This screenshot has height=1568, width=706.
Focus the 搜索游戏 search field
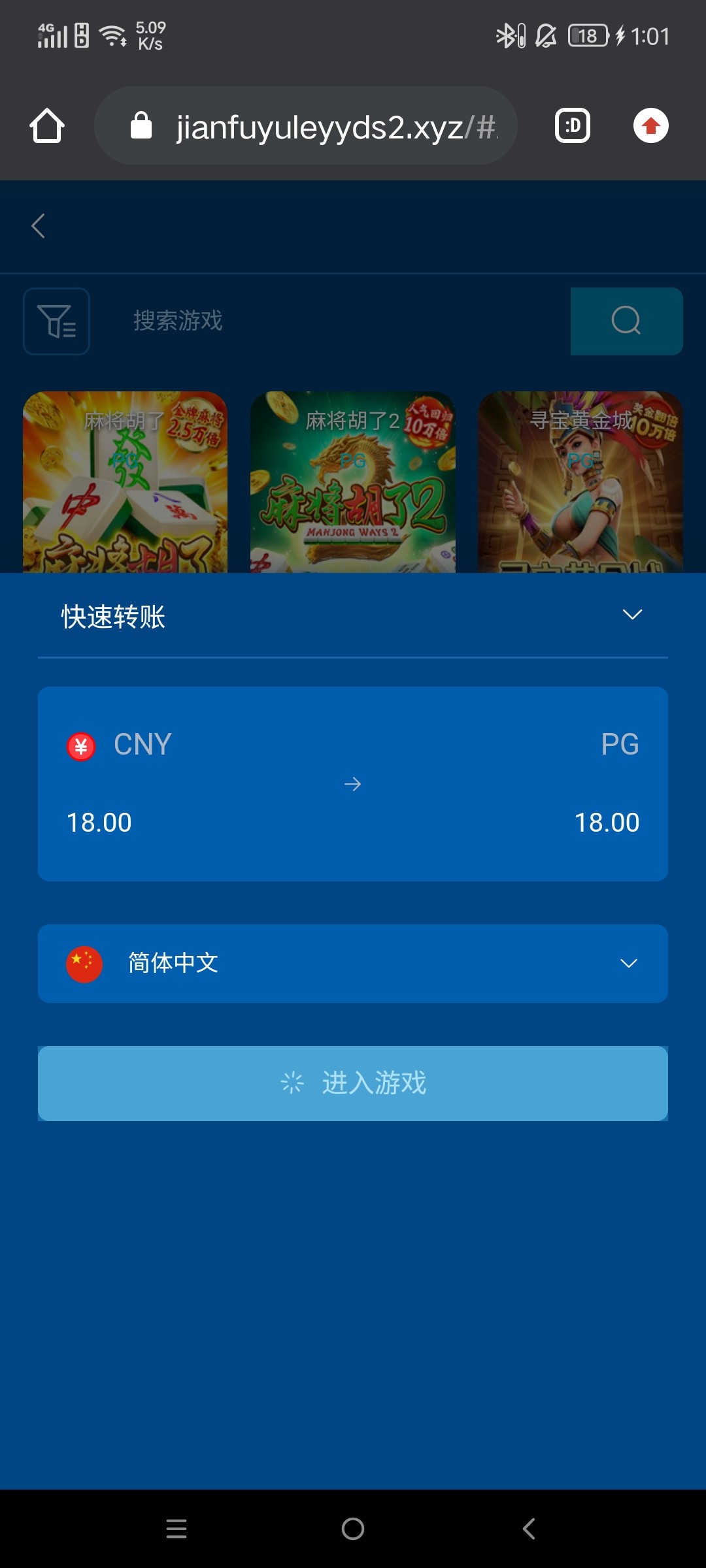[327, 321]
